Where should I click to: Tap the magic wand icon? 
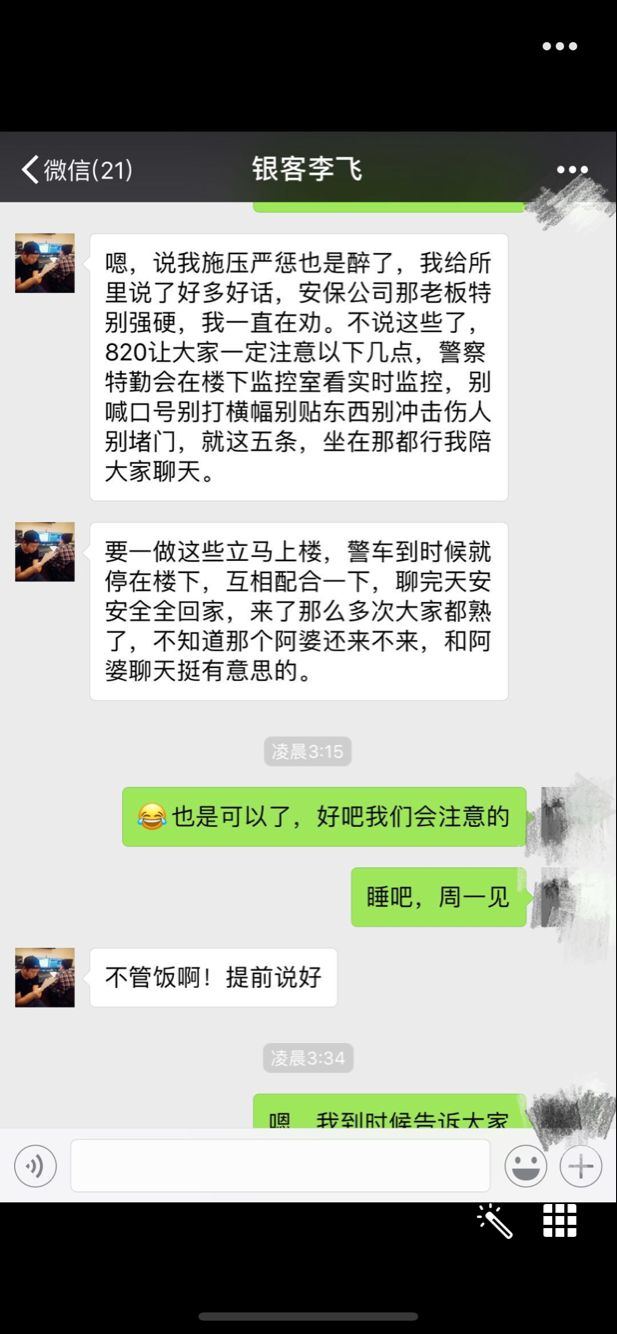(x=495, y=1221)
